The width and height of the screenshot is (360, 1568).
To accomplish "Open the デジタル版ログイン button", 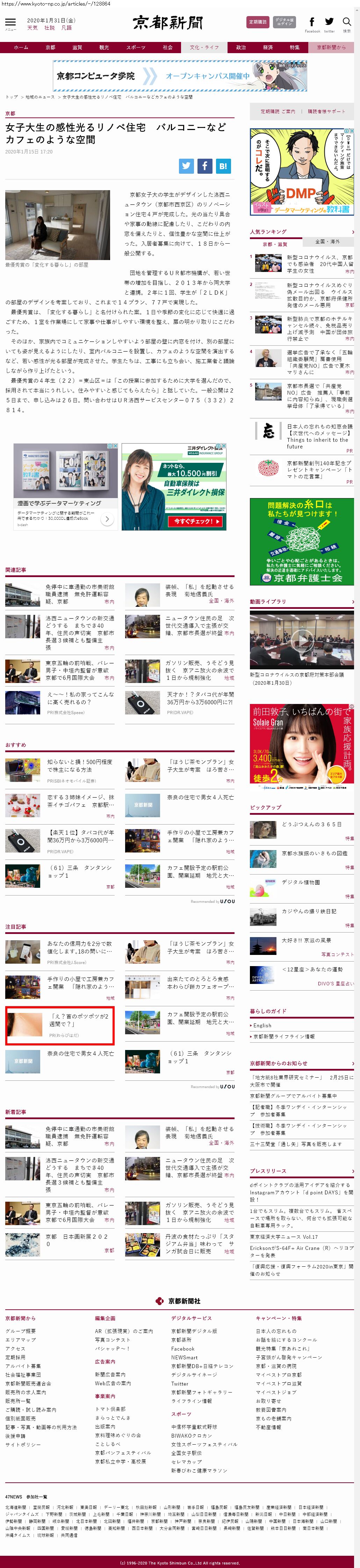I will [x=284, y=22].
